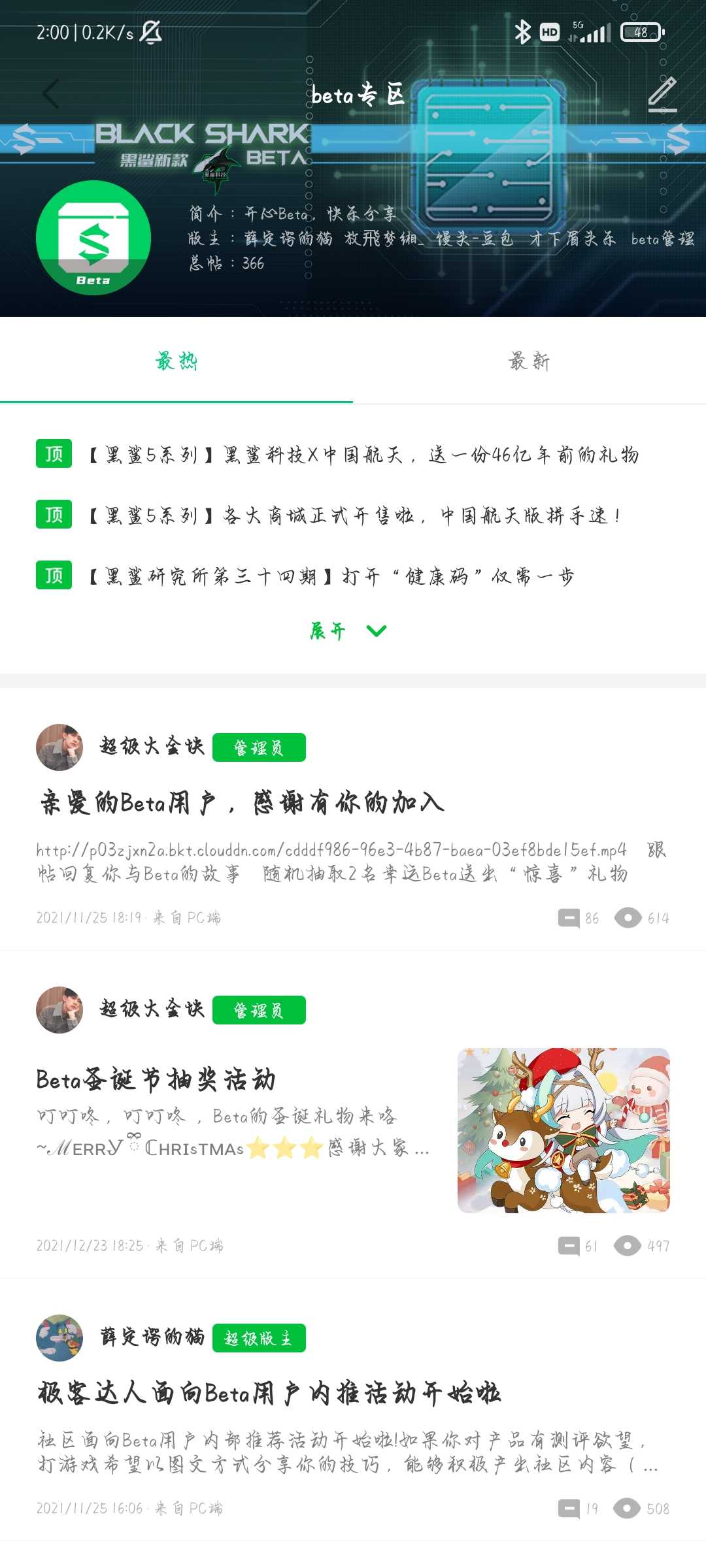Open pinned post 各大商城正式开售啦
The height and width of the screenshot is (1568, 706).
(x=356, y=515)
